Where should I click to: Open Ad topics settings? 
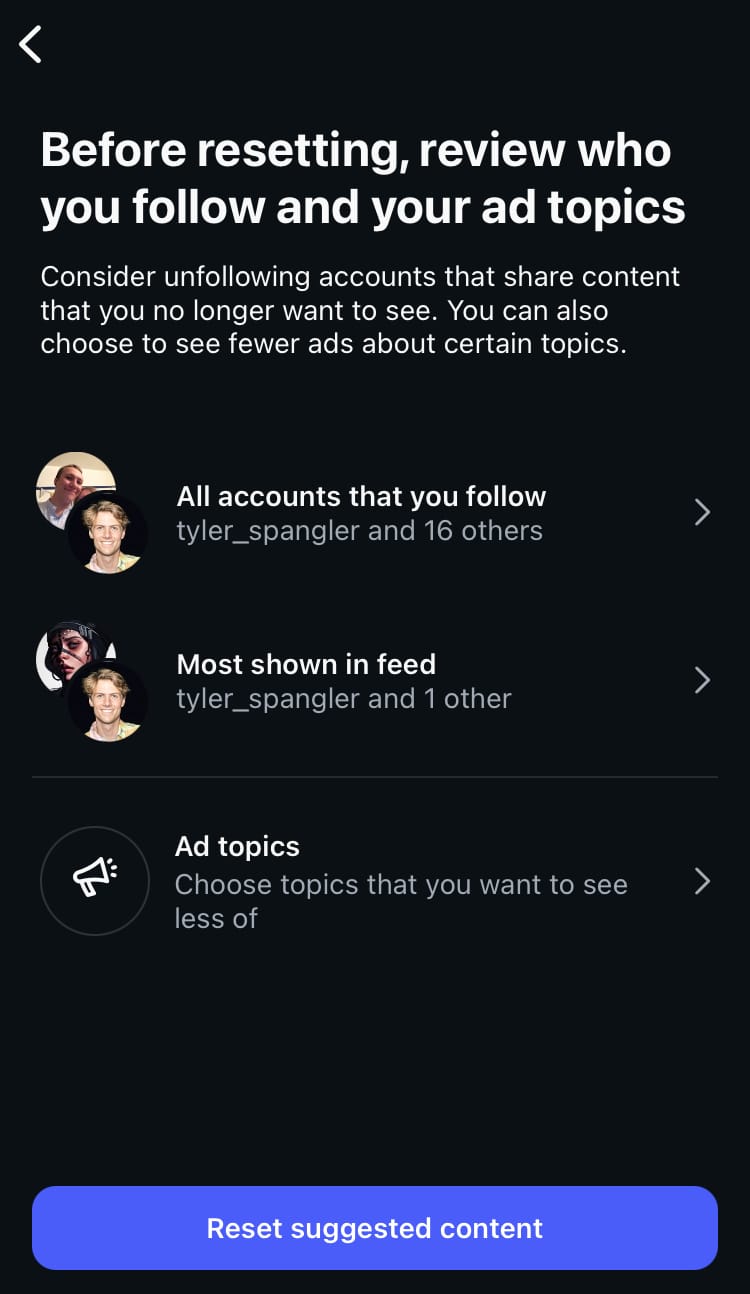coord(374,881)
